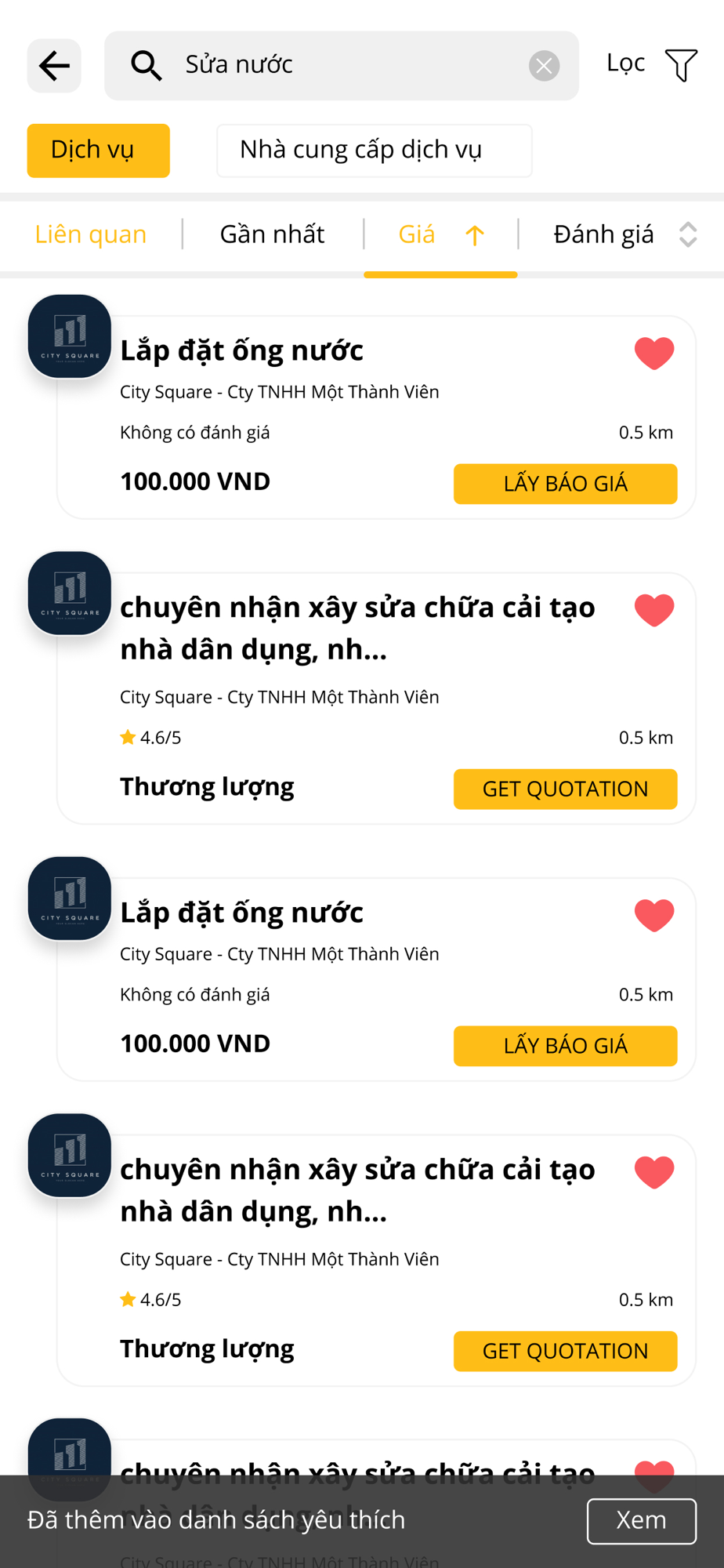Edit the search field 'Sửa nước'

coord(342,66)
